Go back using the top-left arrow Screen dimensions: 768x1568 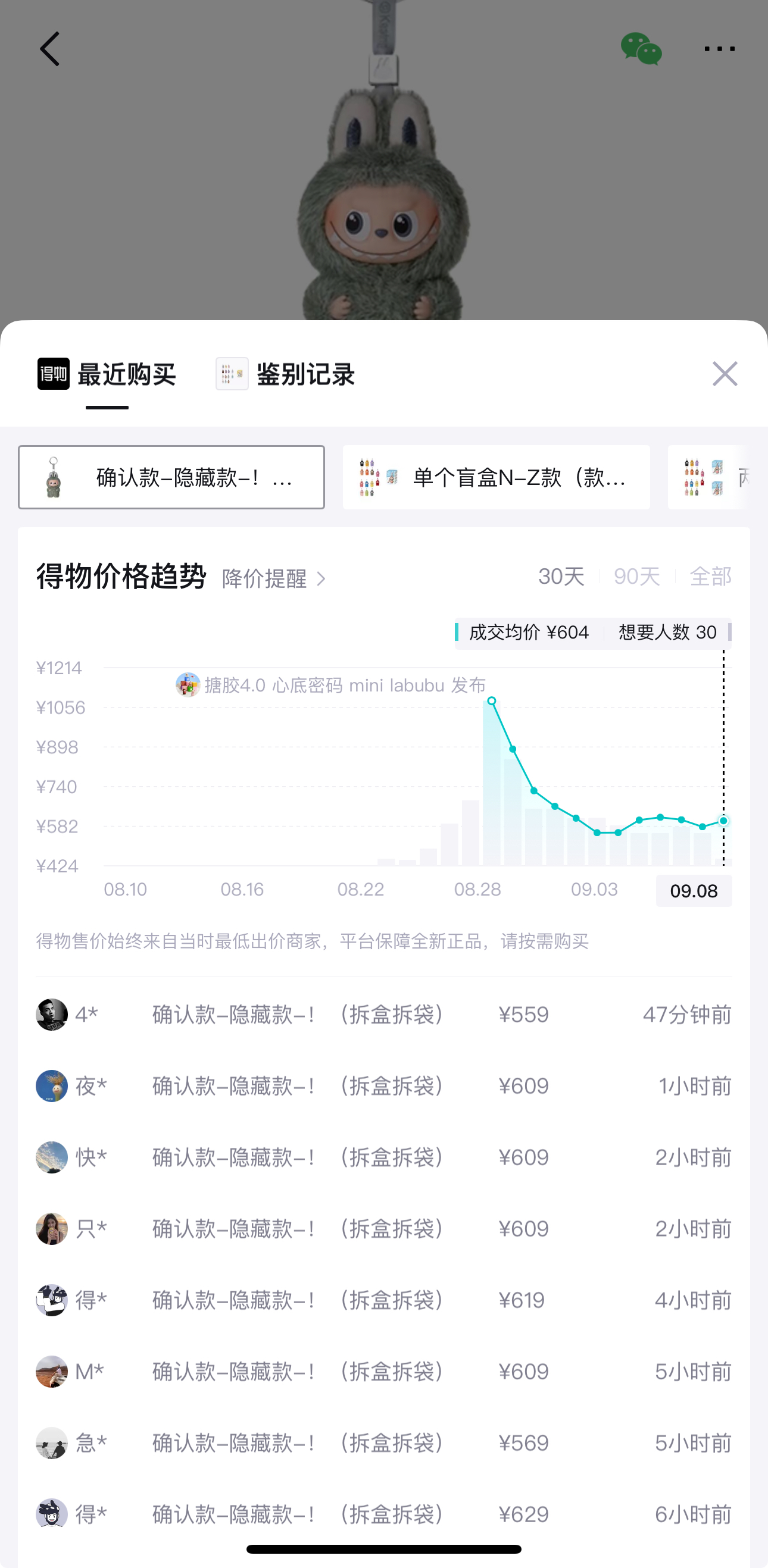click(x=50, y=49)
